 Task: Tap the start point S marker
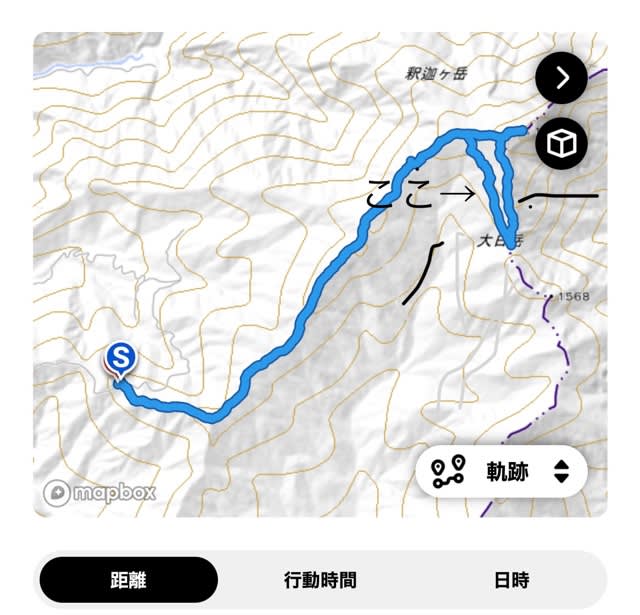[x=120, y=359]
